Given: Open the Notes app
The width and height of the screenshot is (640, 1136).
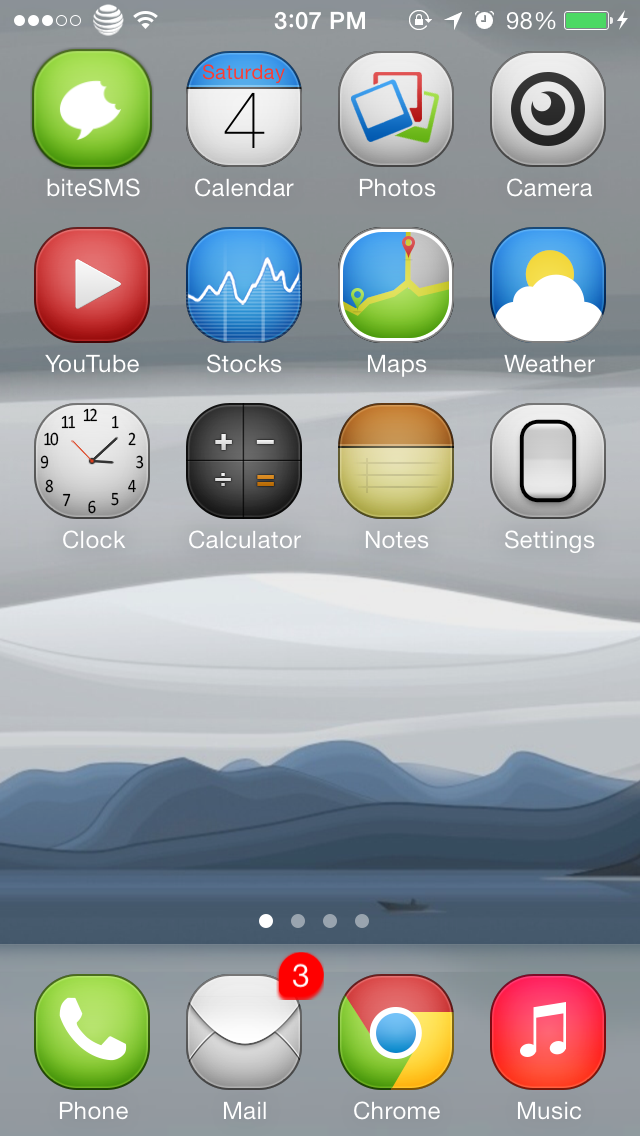Looking at the screenshot, I should 396,461.
